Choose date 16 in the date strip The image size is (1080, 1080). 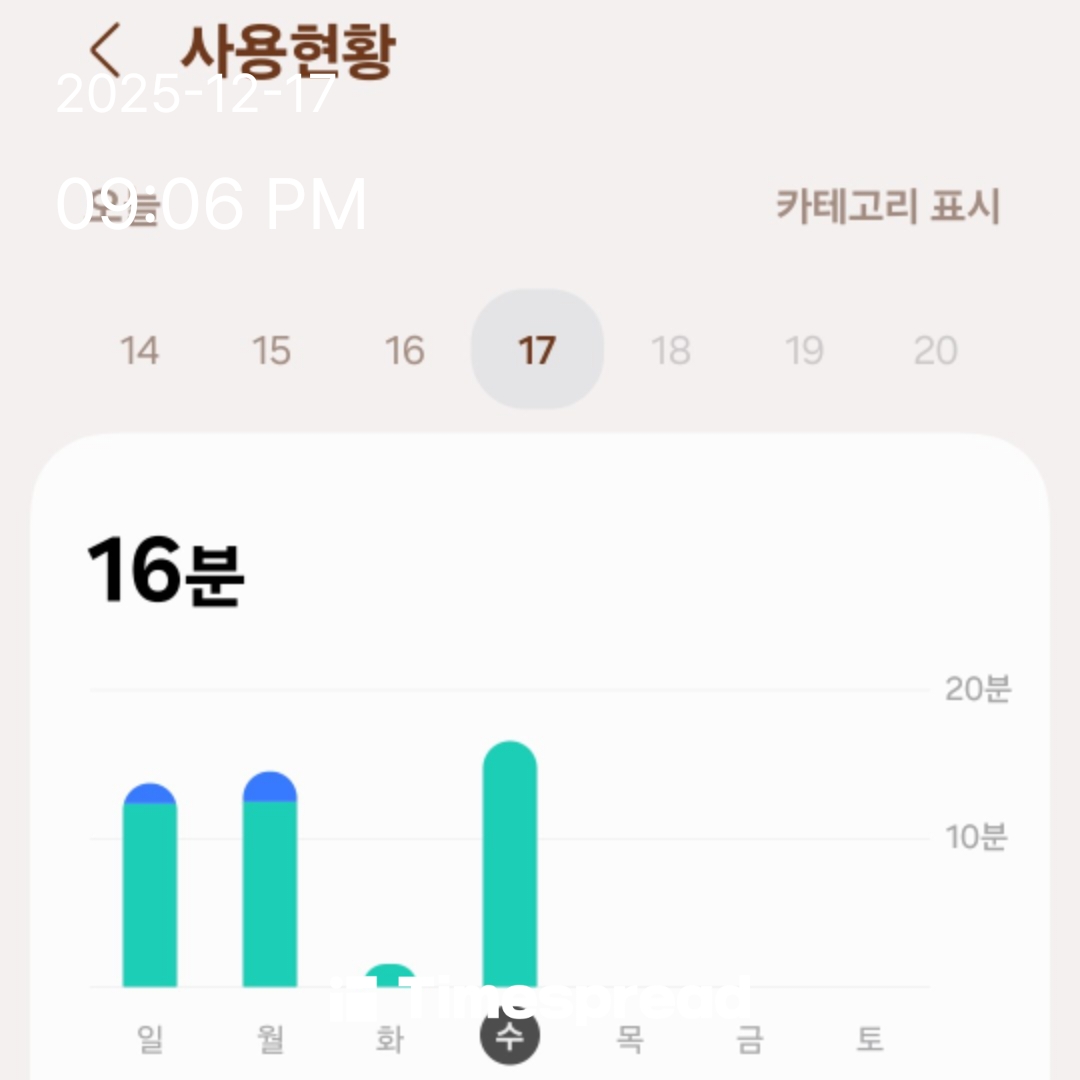click(x=404, y=351)
